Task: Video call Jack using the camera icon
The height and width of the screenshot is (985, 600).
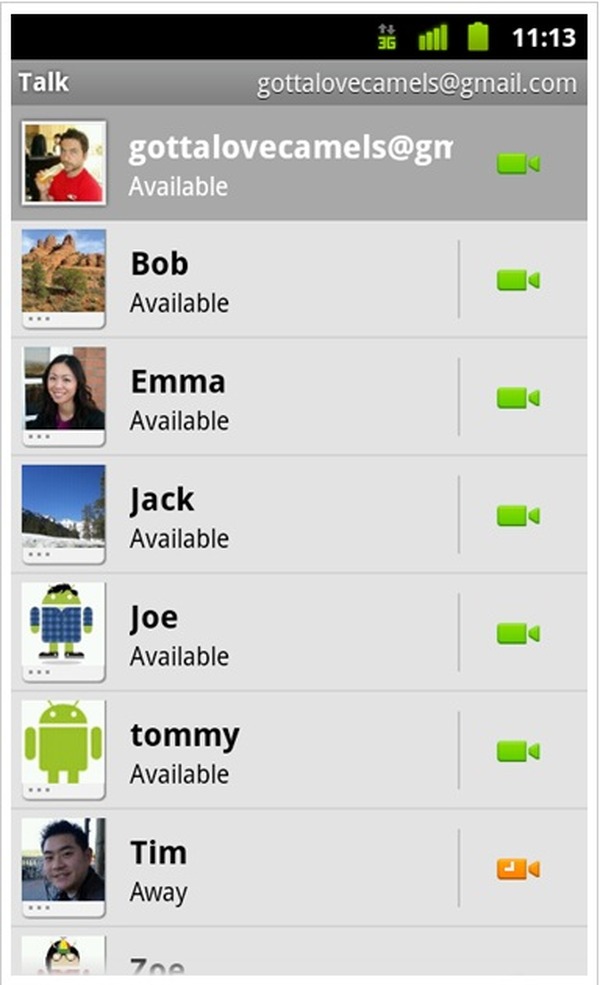Action: pos(518,516)
